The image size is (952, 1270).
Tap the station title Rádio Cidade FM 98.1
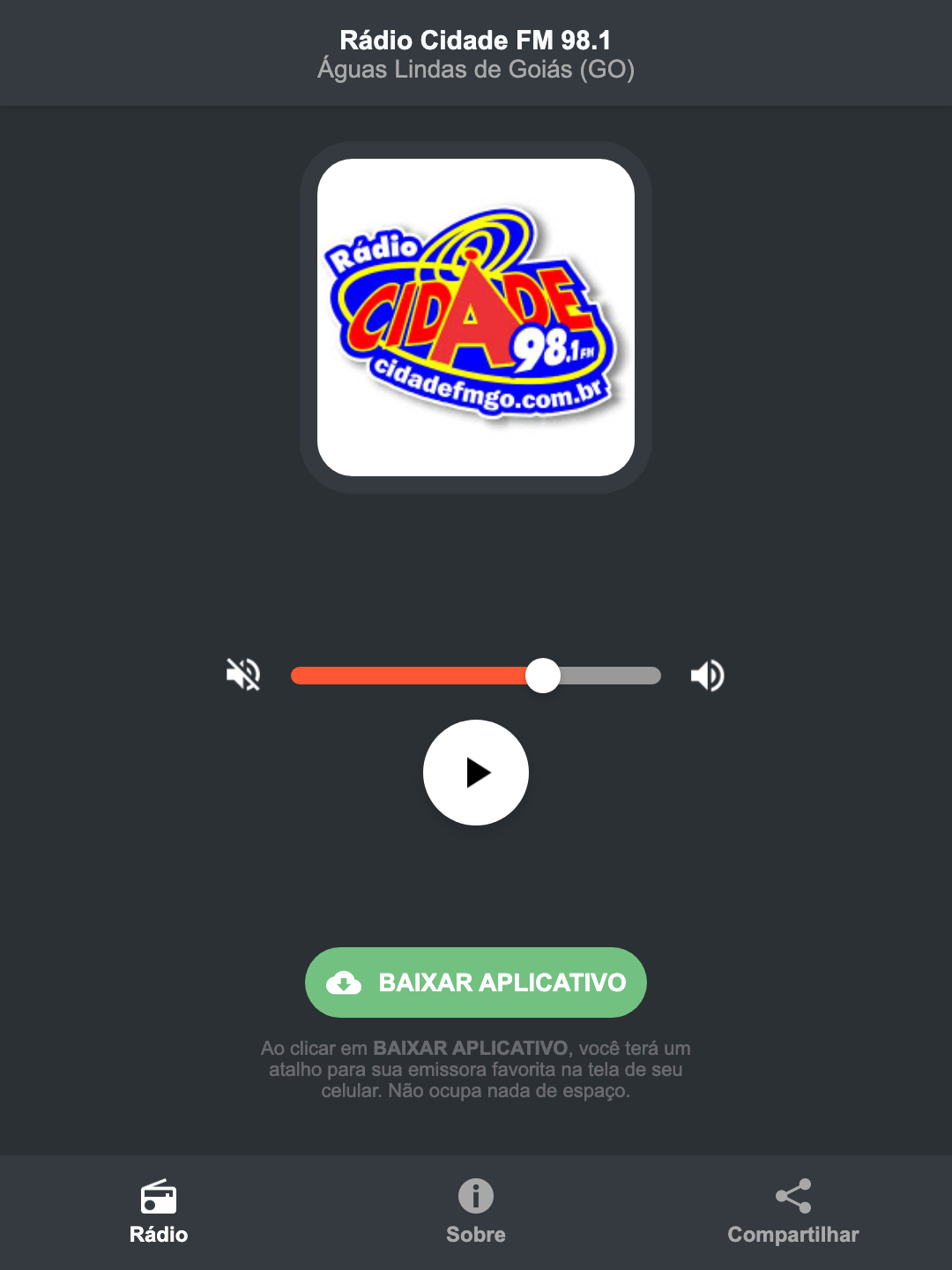(475, 39)
